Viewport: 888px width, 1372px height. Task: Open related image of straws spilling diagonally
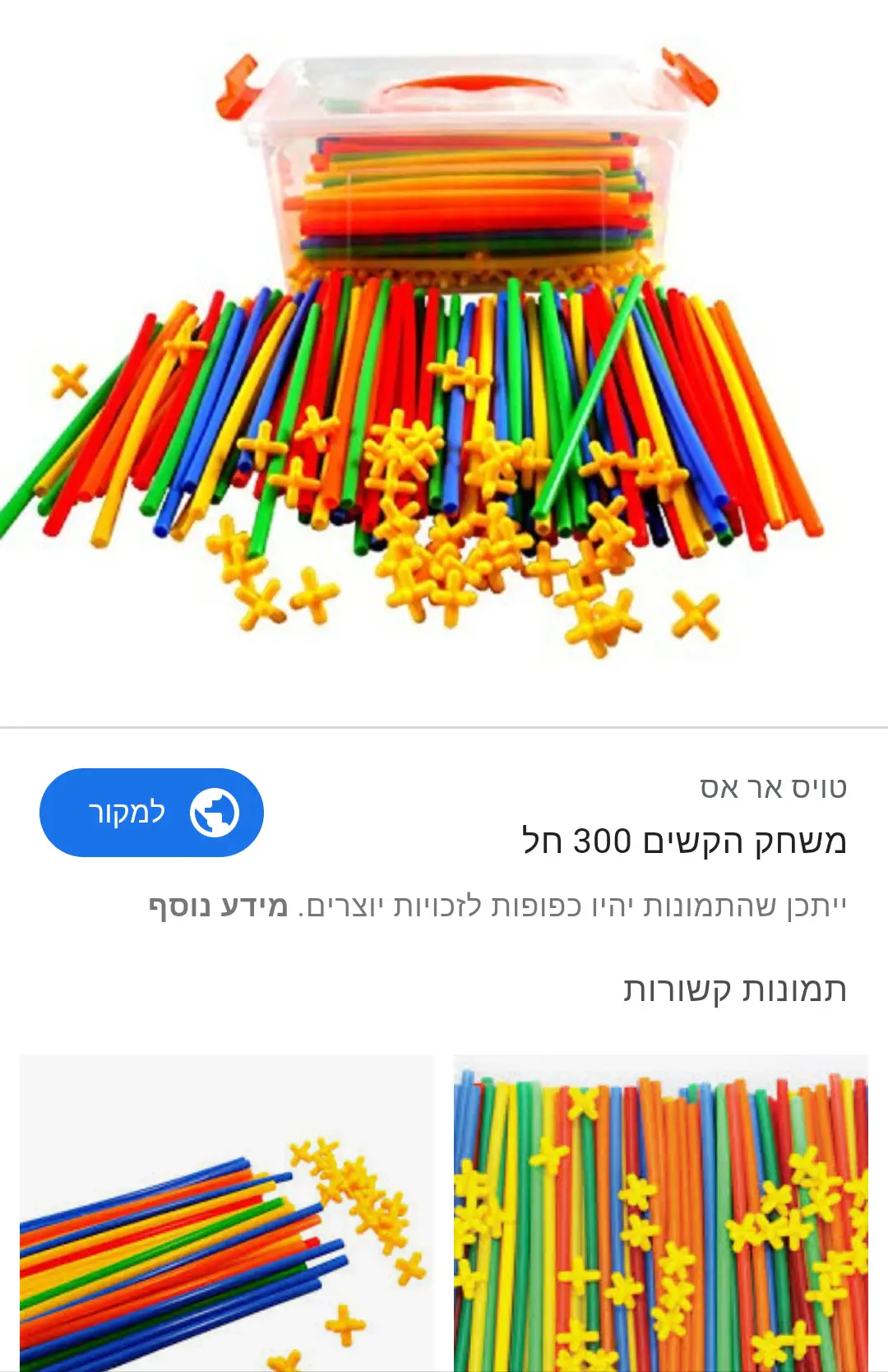click(x=226, y=1212)
